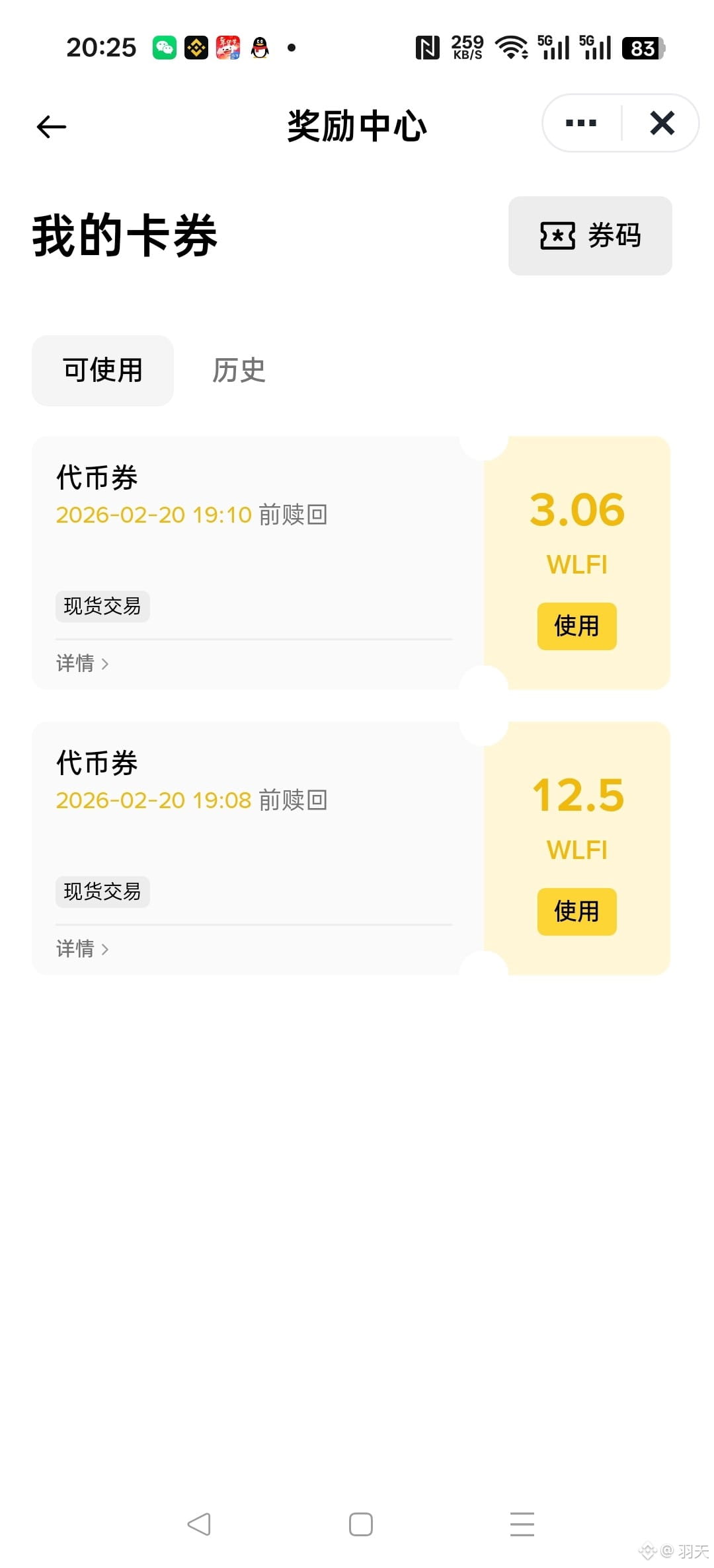Image resolution: width=714 pixels, height=1568 pixels.
Task: Tap the system home button
Action: pos(360,1524)
